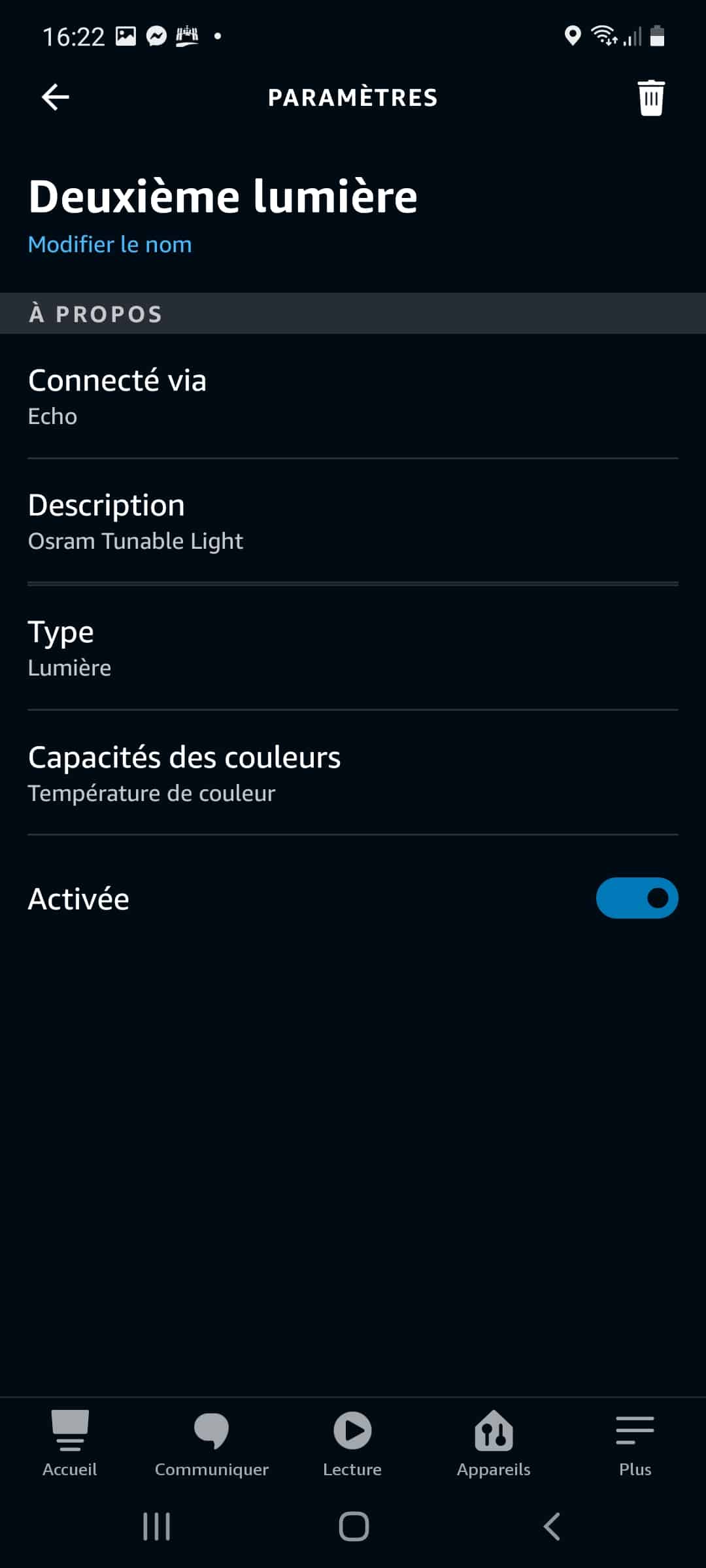The image size is (706, 1568).
Task: Go back using the top-left arrow
Action: pyautogui.click(x=56, y=97)
